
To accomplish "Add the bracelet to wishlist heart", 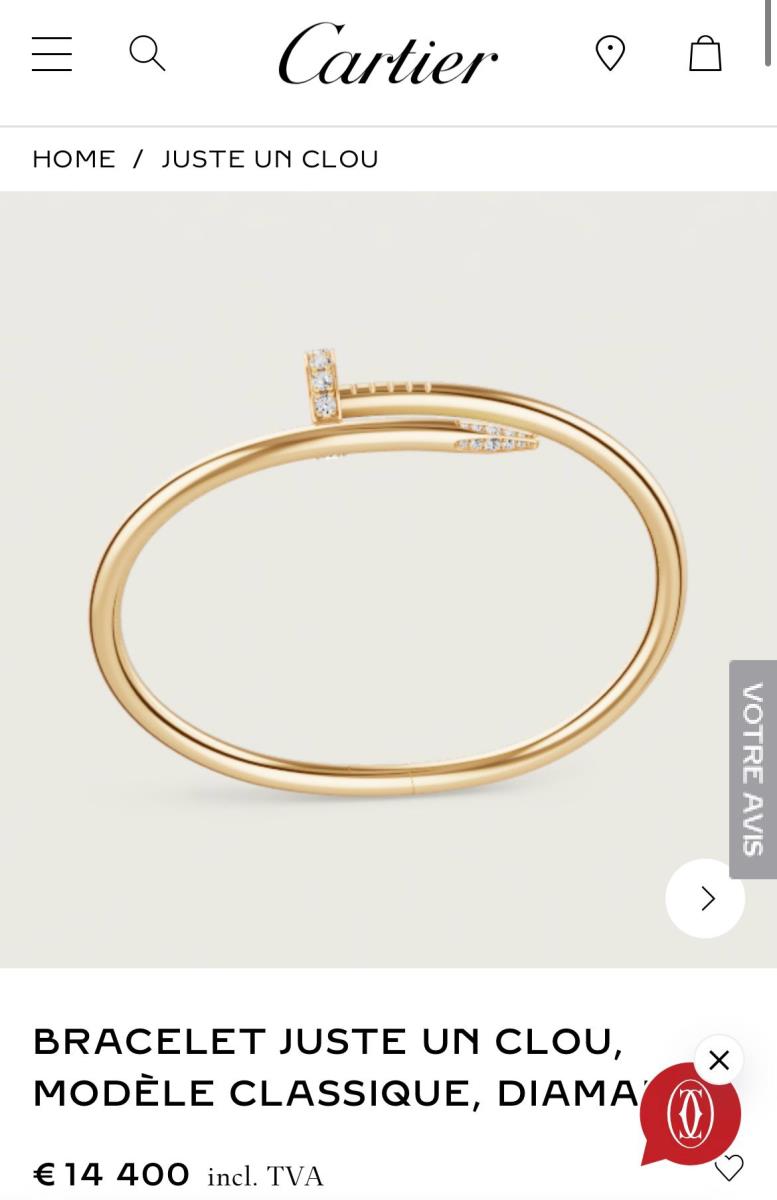I will pos(729,1168).
